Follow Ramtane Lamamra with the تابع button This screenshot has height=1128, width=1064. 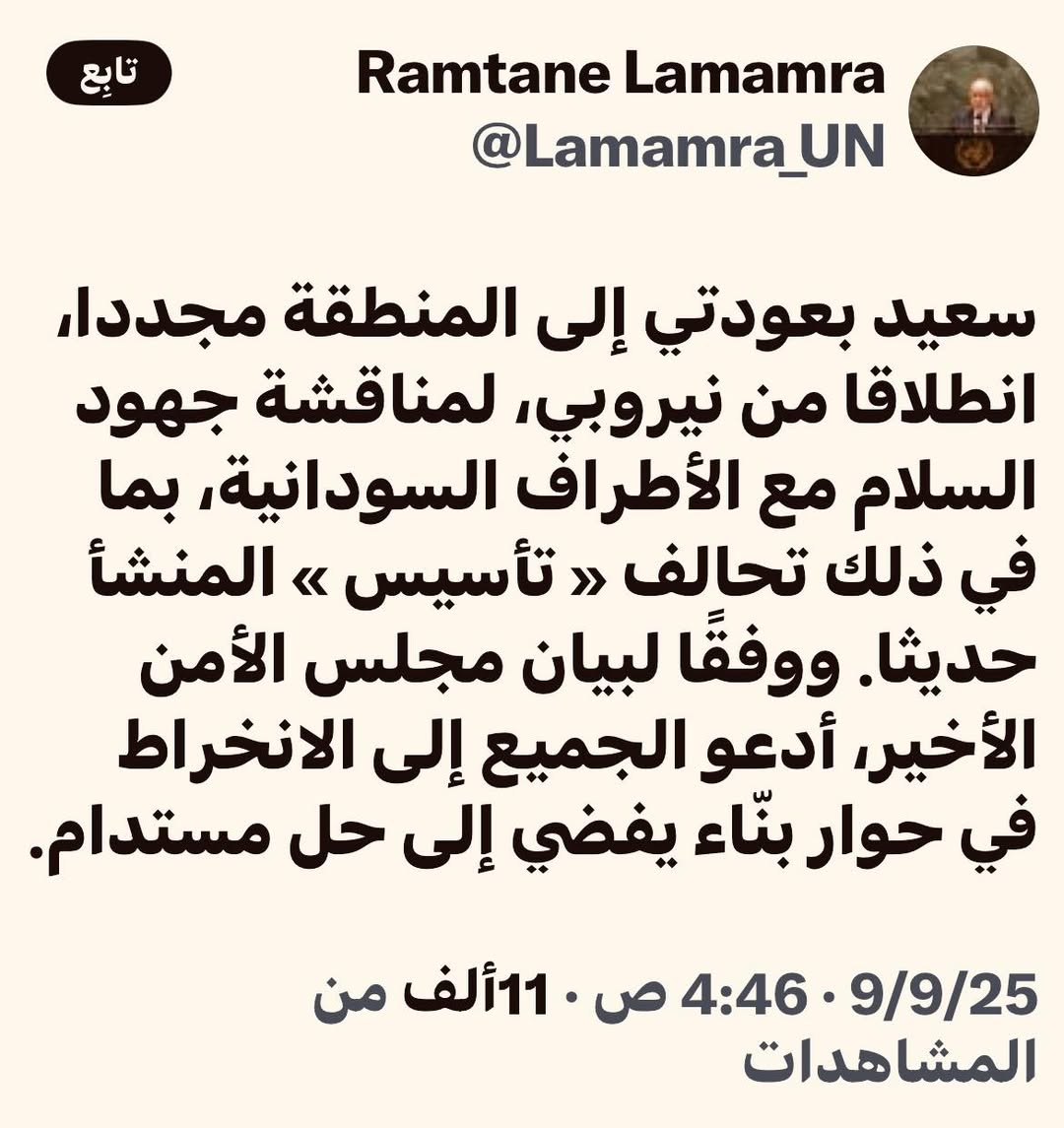pyautogui.click(x=108, y=74)
